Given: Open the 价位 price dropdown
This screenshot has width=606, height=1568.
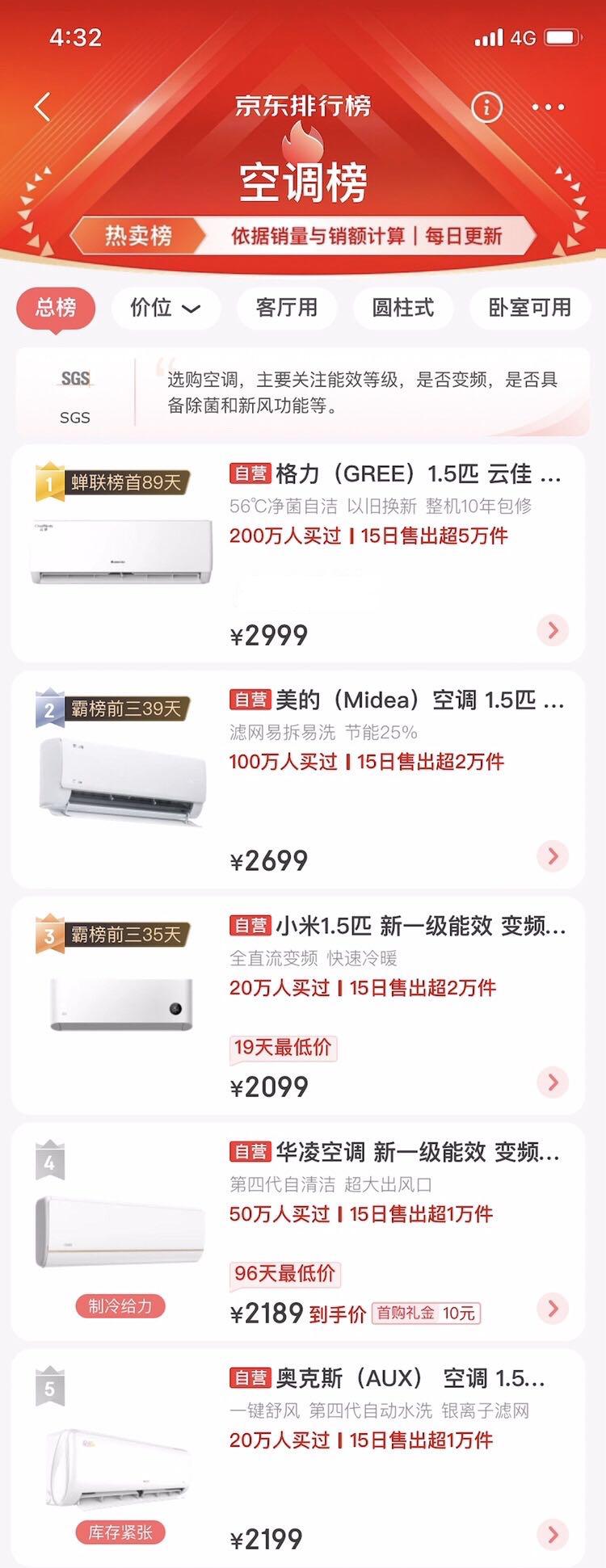Looking at the screenshot, I should [x=165, y=308].
